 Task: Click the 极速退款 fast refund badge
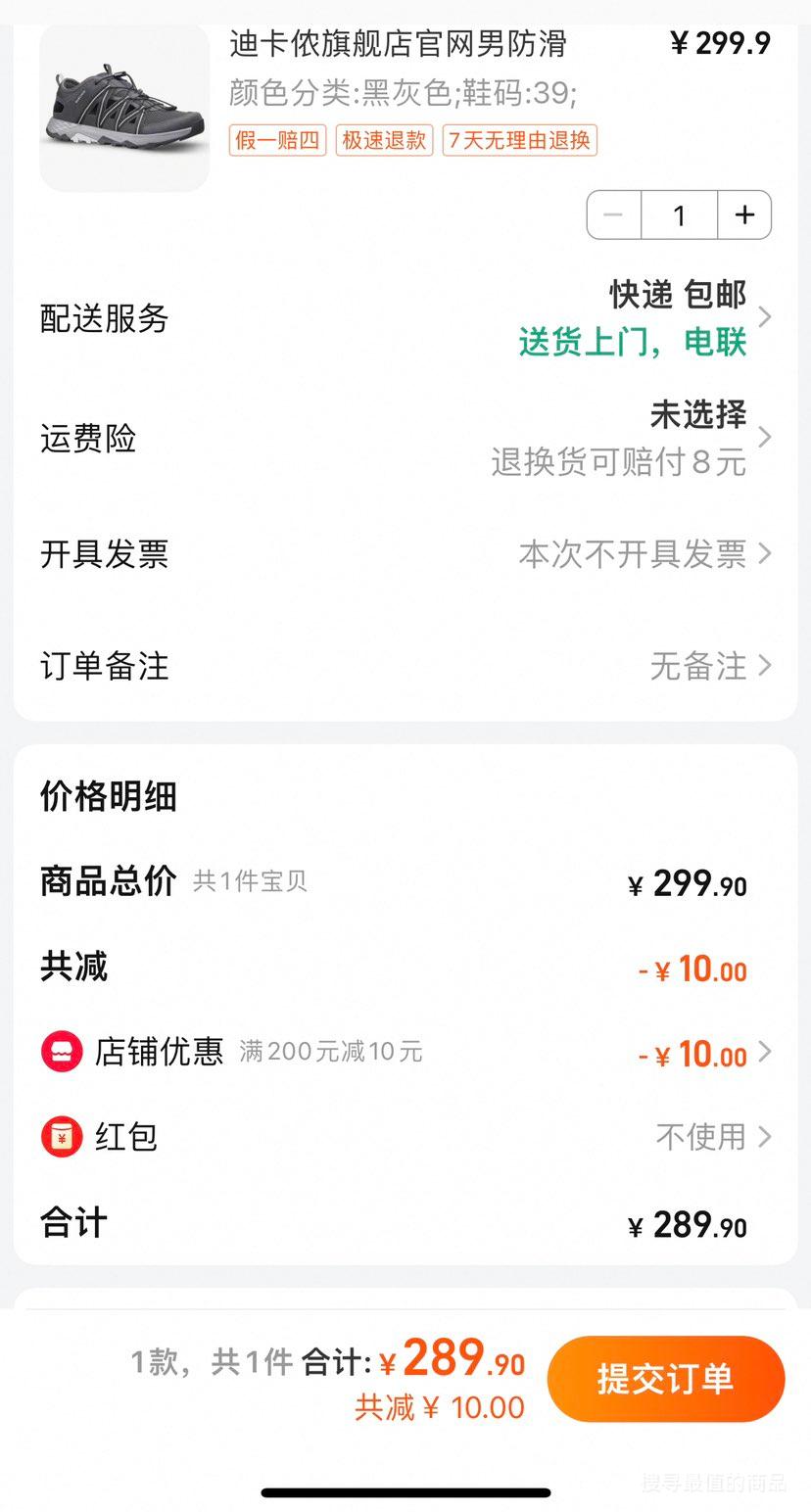[384, 140]
